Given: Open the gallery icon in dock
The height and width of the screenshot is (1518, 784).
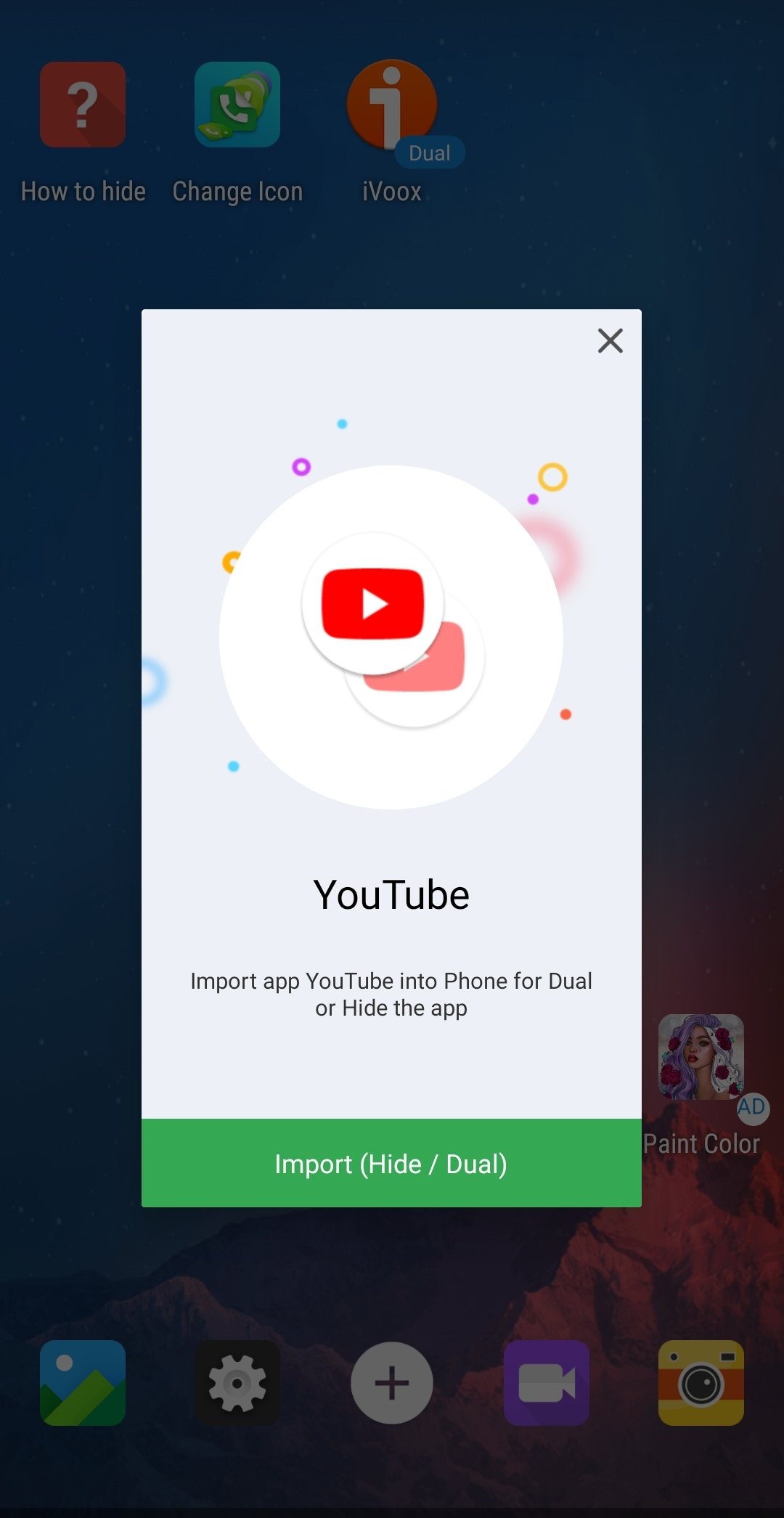Looking at the screenshot, I should 83,1383.
